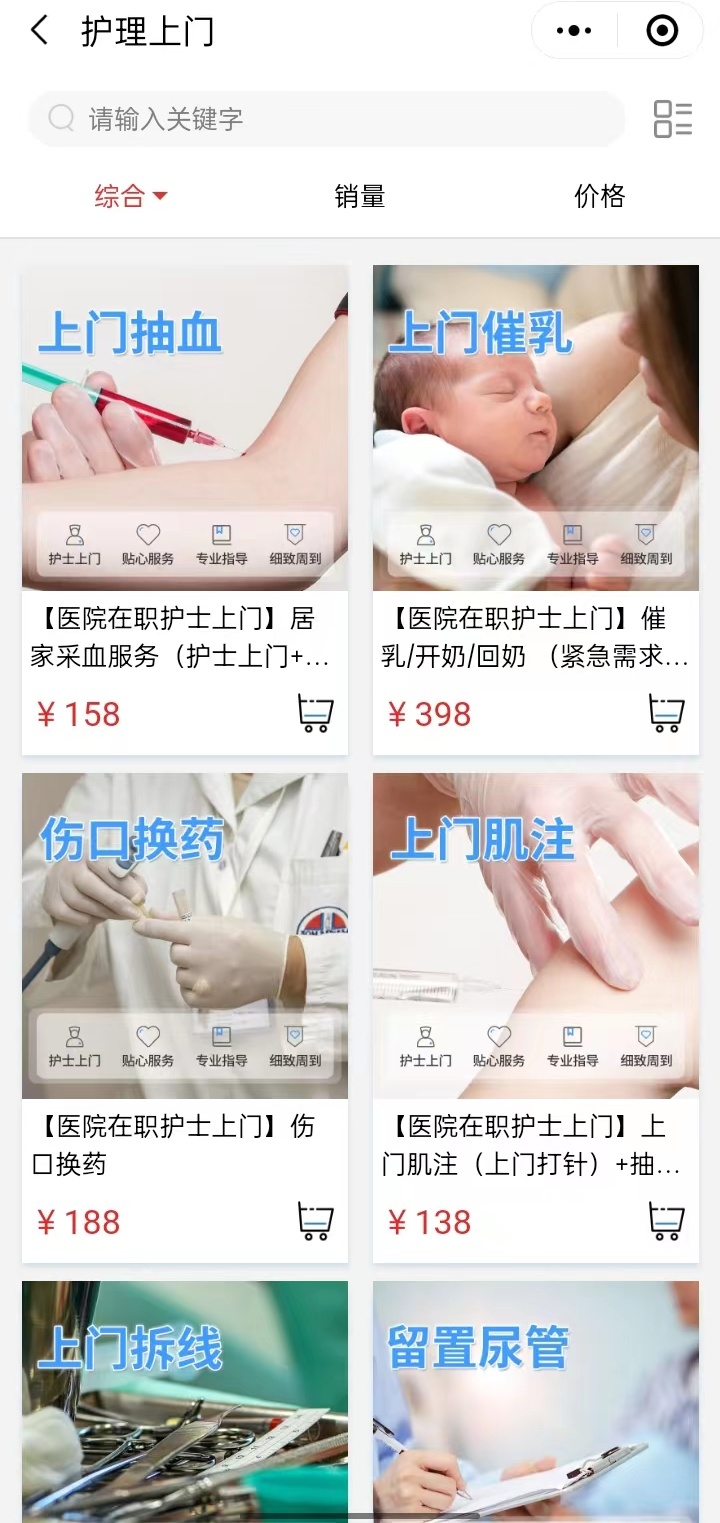
Task: Add the ¥188 伤口换药 to cart
Action: [315, 1221]
